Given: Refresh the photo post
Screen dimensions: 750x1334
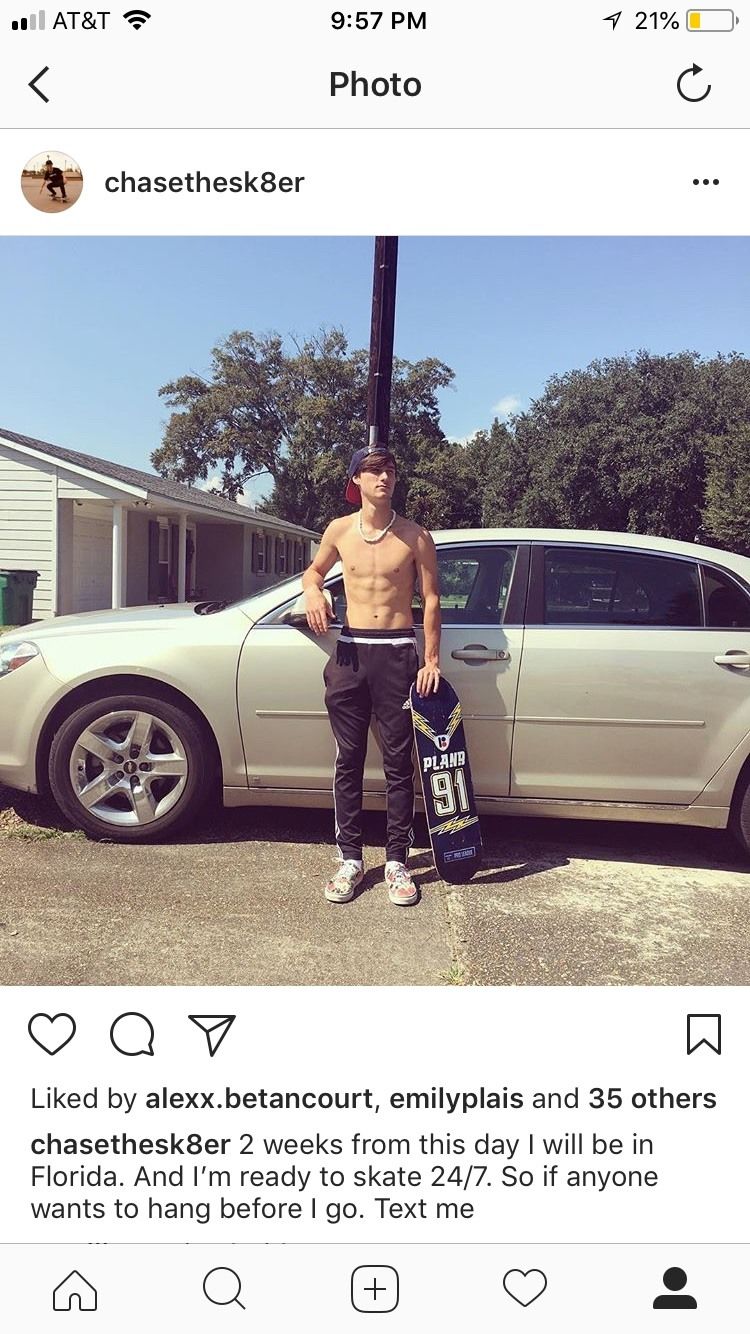Looking at the screenshot, I should pos(693,85).
